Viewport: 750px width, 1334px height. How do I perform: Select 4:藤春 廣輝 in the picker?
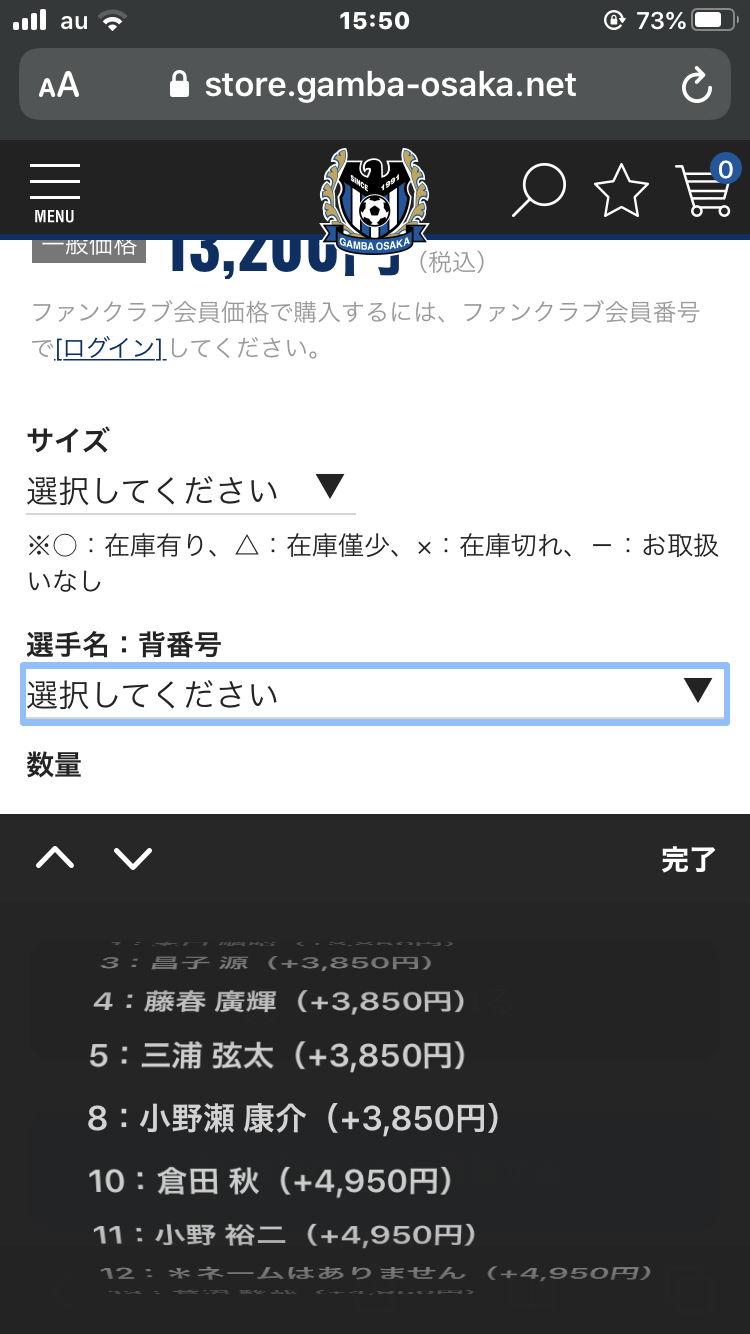280,1001
